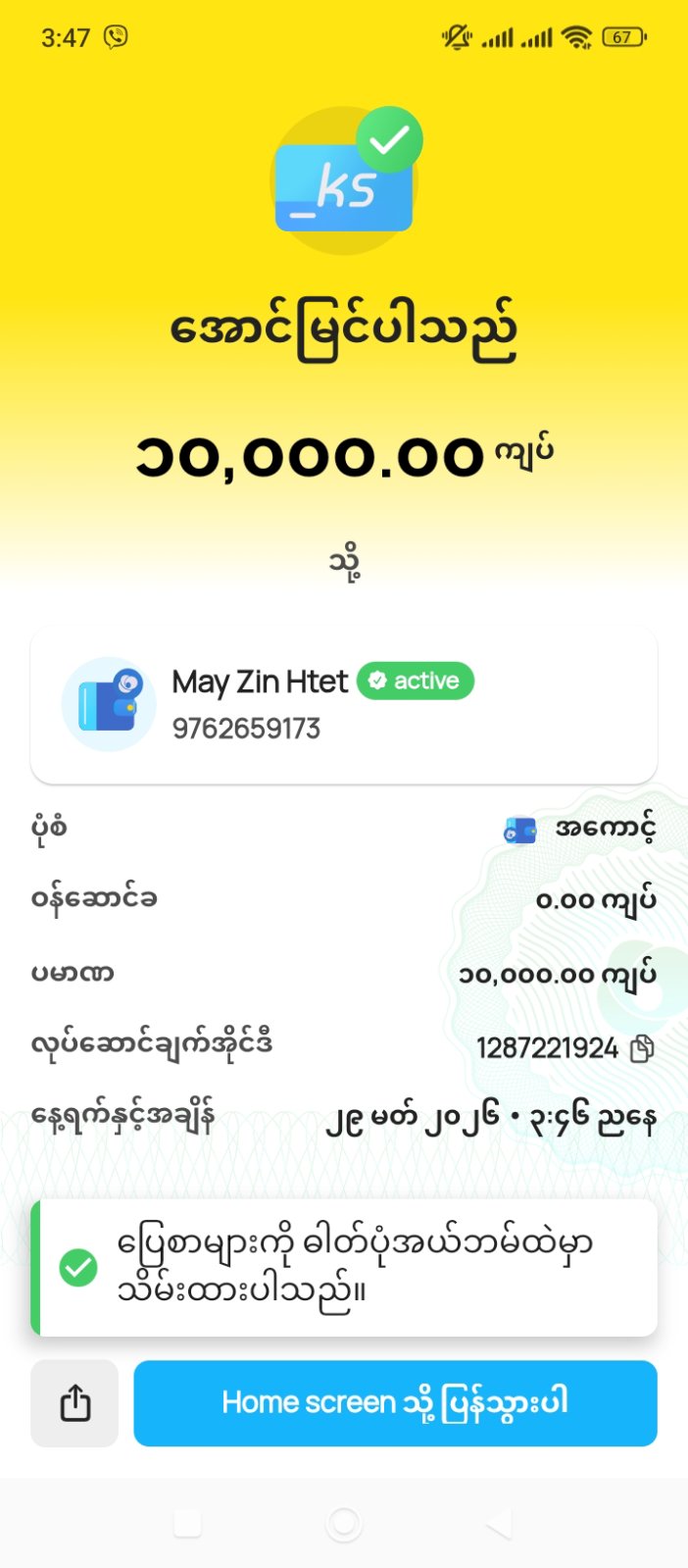Return to the Home screen

pos(395,1403)
